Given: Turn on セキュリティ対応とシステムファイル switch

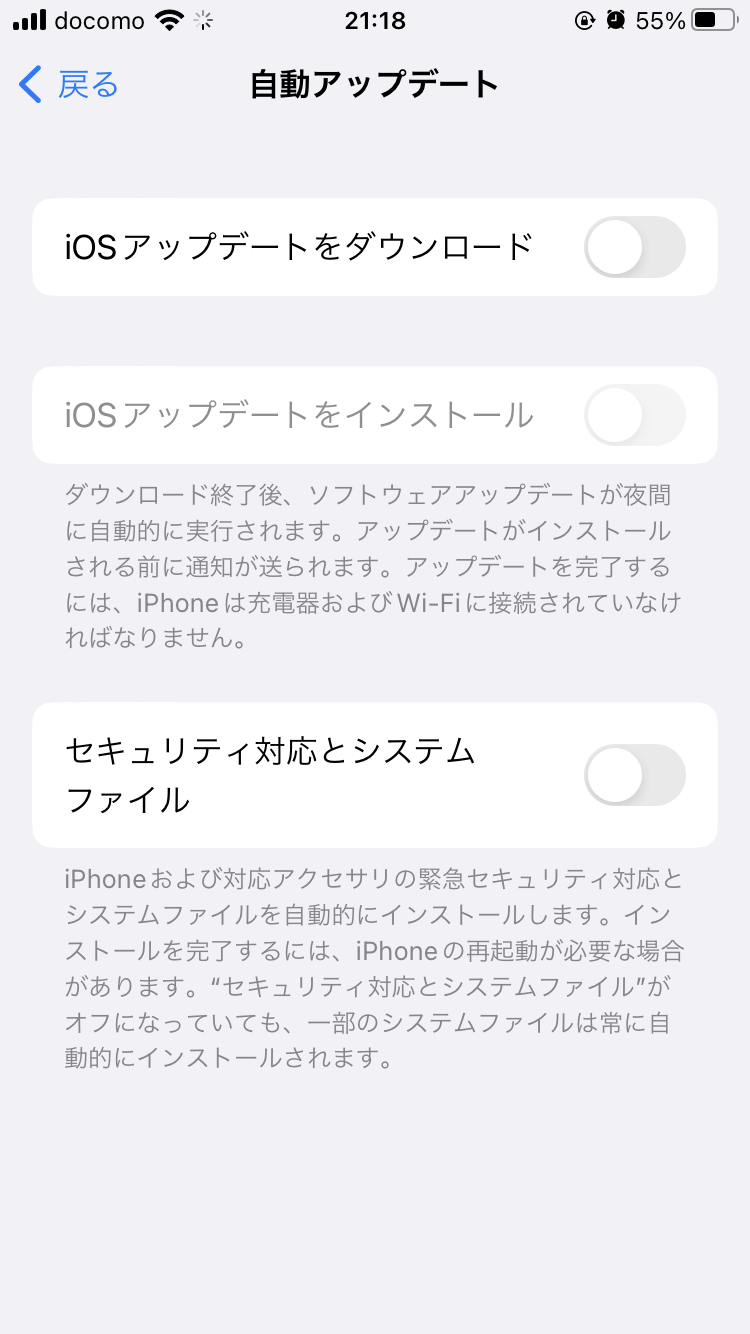Looking at the screenshot, I should click(x=634, y=775).
